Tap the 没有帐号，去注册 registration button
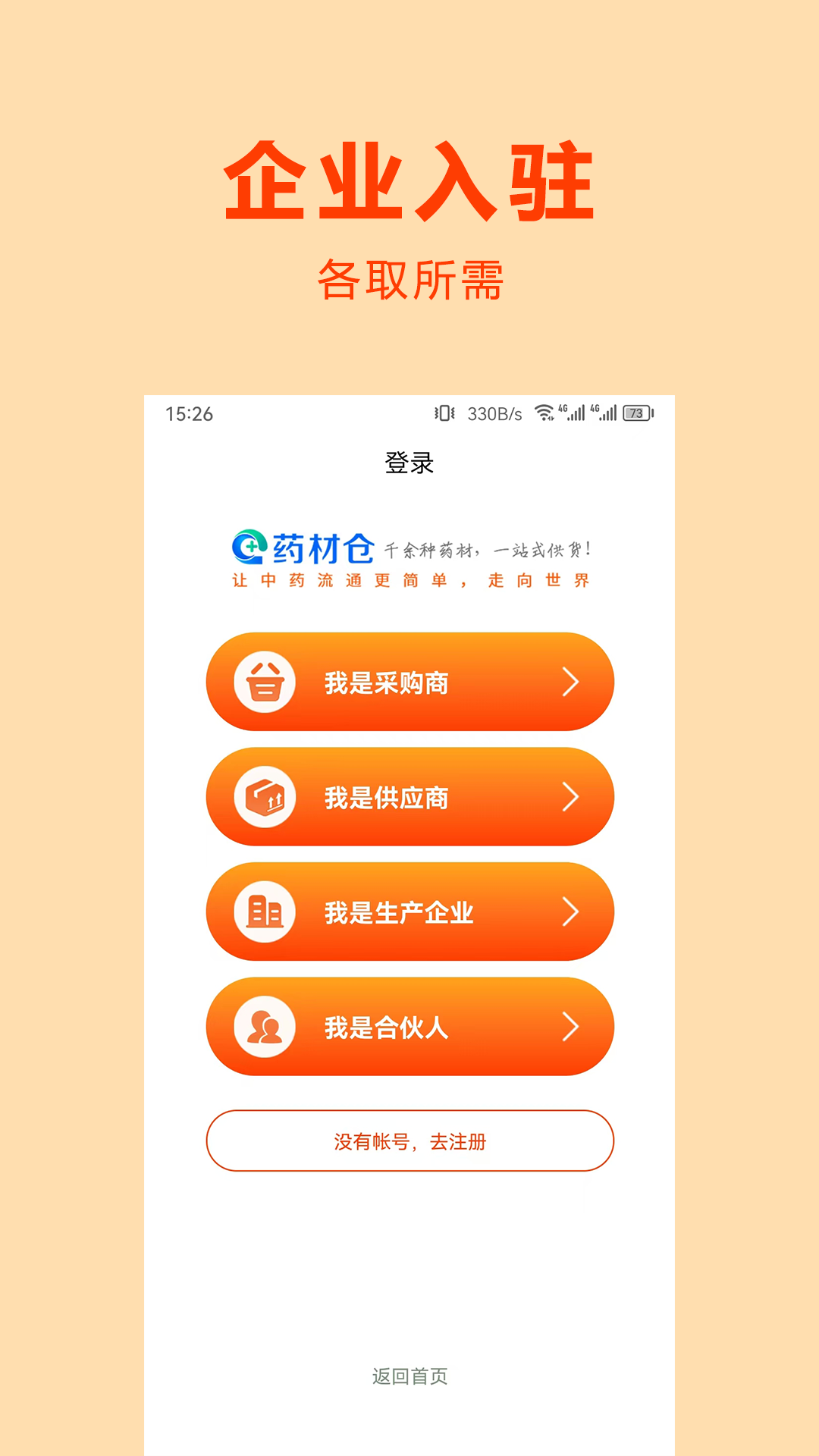Viewport: 819px width, 1456px height. 409,1142
